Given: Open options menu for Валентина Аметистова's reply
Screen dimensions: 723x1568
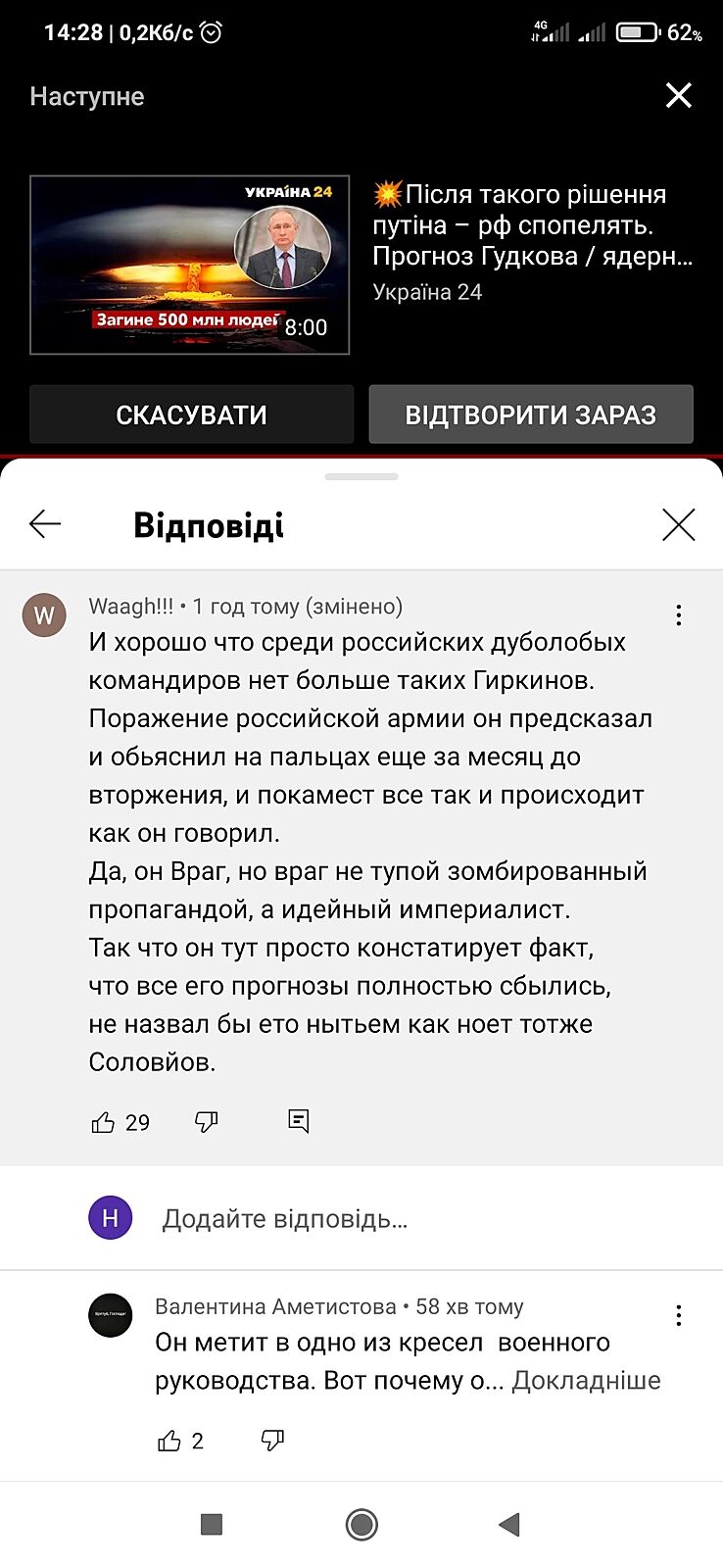Looking at the screenshot, I should click(678, 1315).
